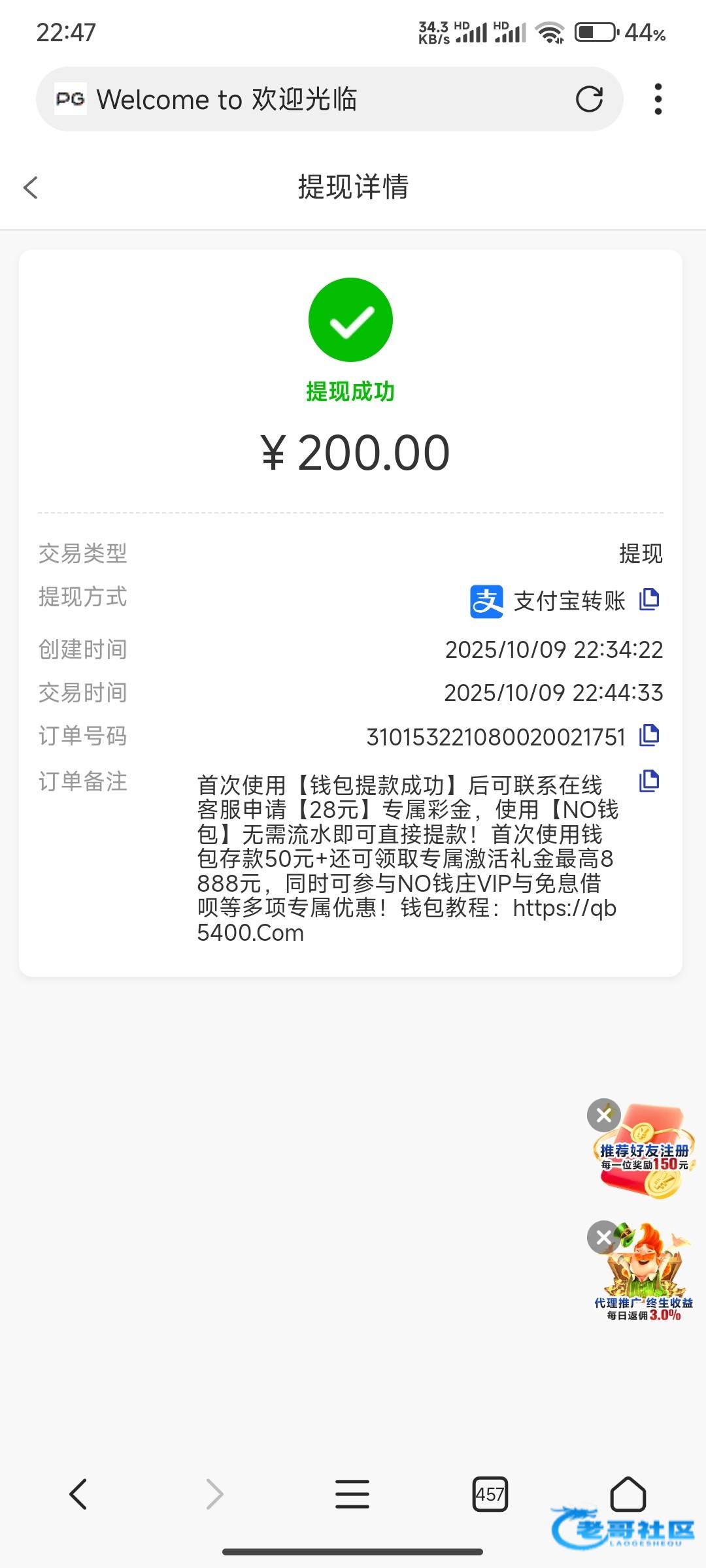
Task: Copy the 订单备注 order remark text
Action: [648, 781]
